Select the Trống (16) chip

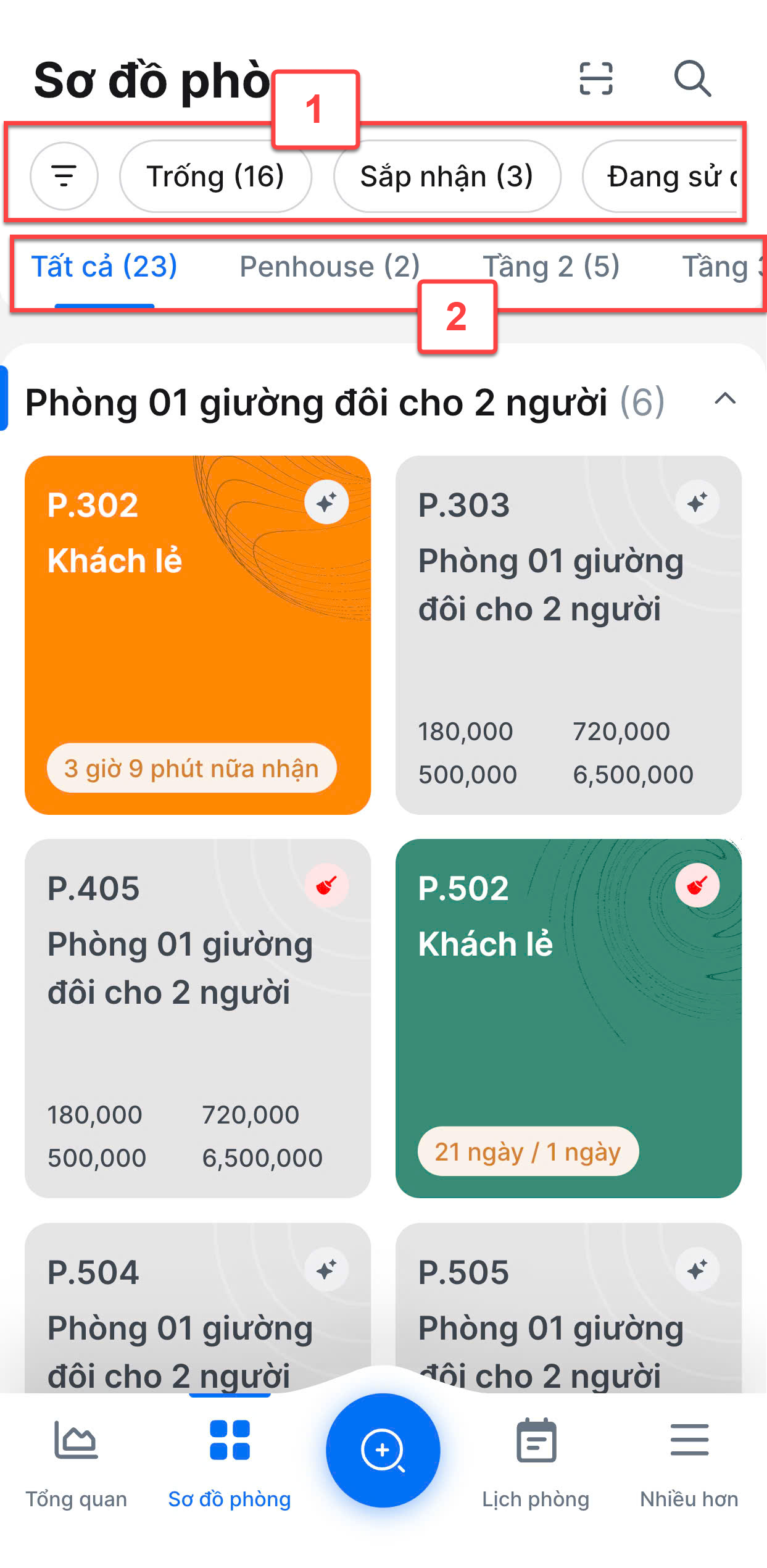[215, 176]
